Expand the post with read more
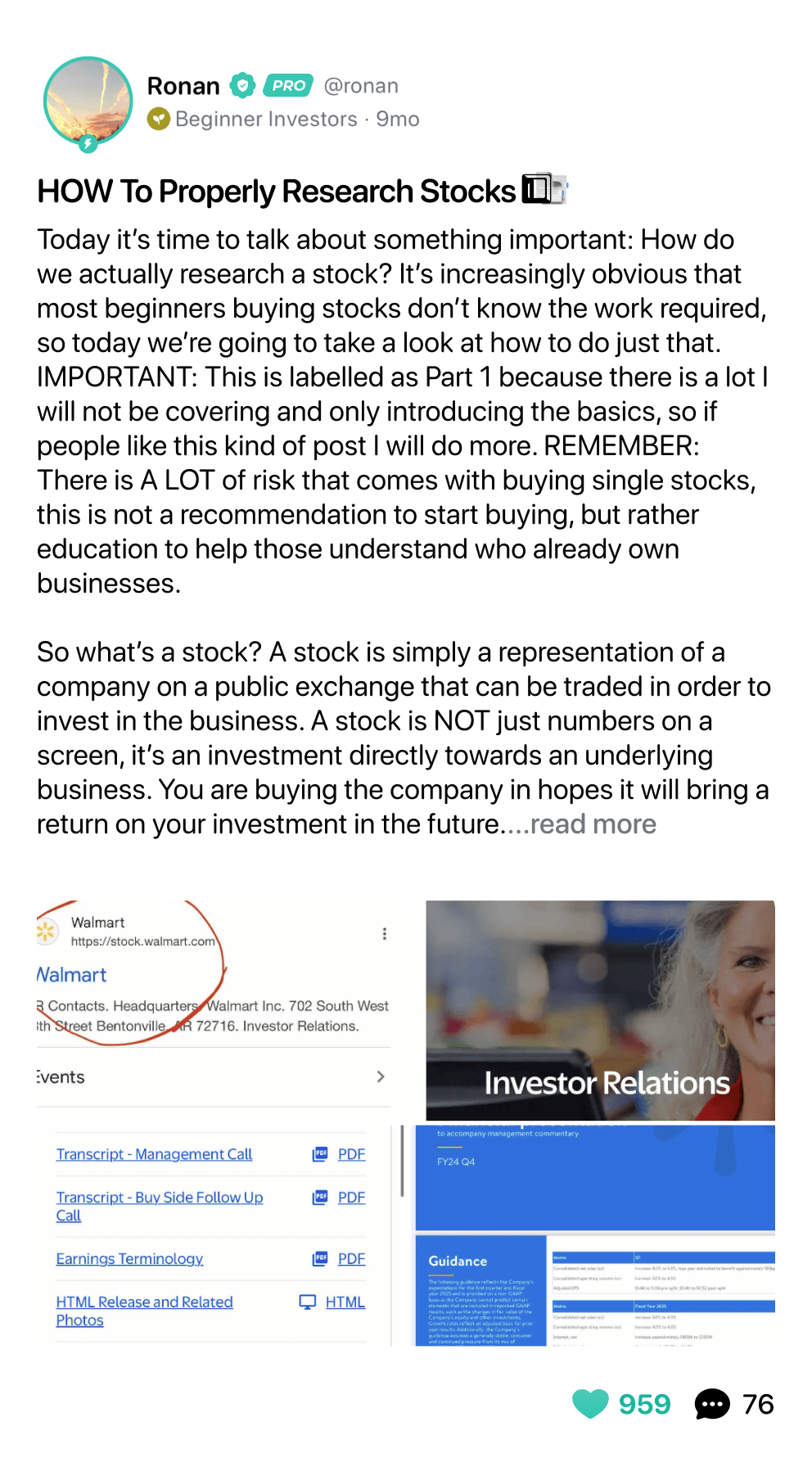 coord(593,824)
